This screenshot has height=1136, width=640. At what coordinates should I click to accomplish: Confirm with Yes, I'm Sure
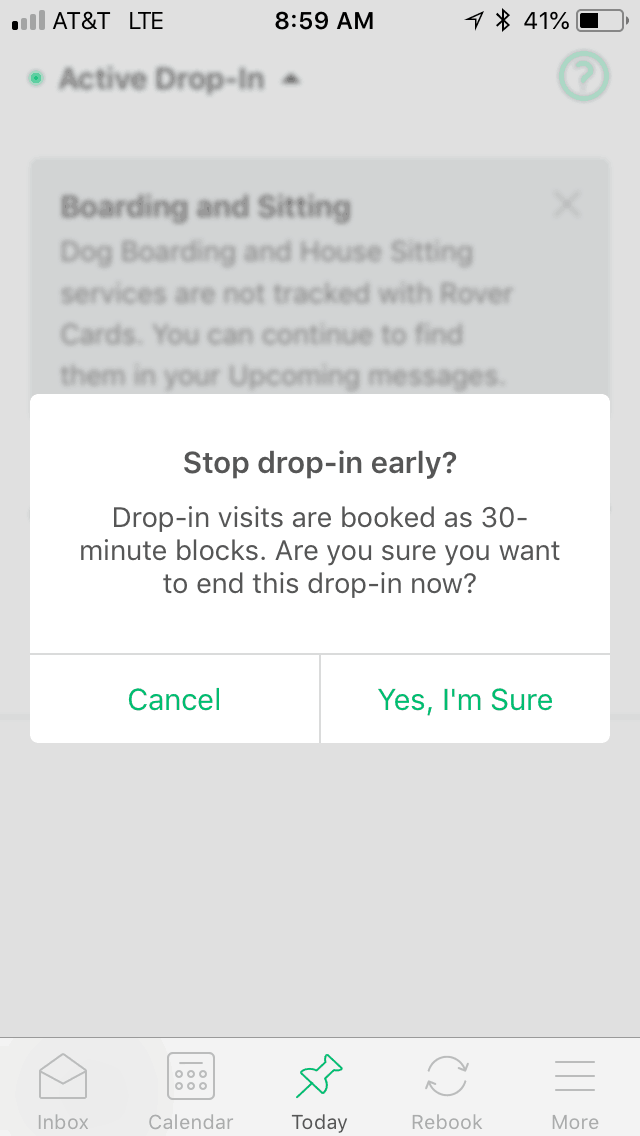point(465,699)
